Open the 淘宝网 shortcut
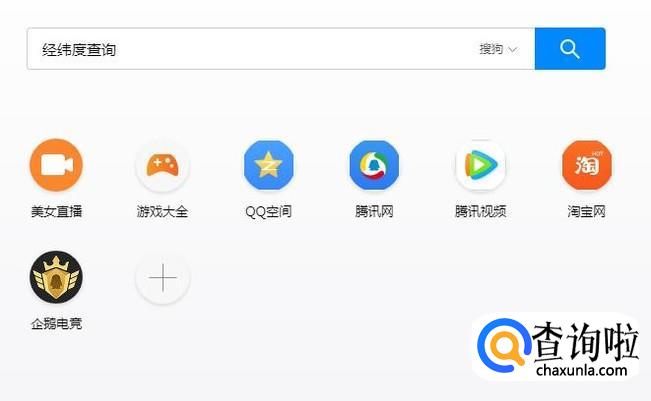The width and height of the screenshot is (651, 401). [586, 166]
